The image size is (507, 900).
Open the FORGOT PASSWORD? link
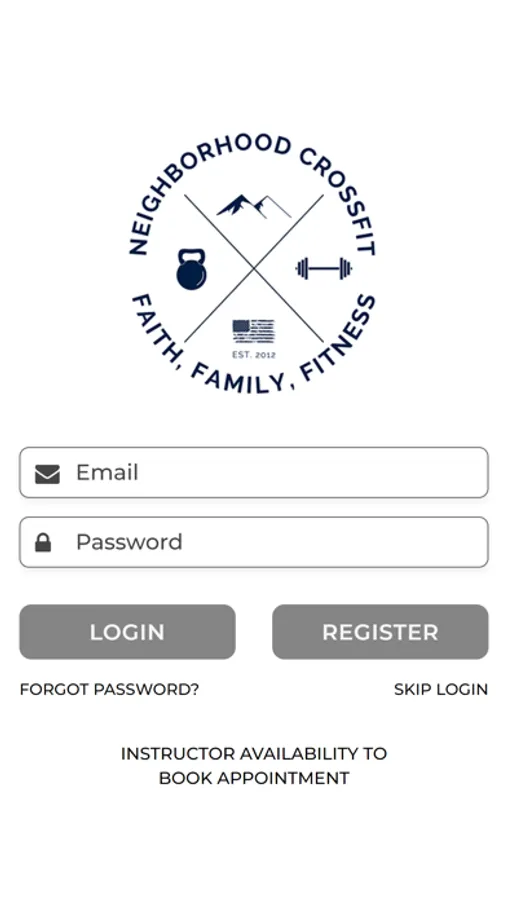click(x=109, y=689)
